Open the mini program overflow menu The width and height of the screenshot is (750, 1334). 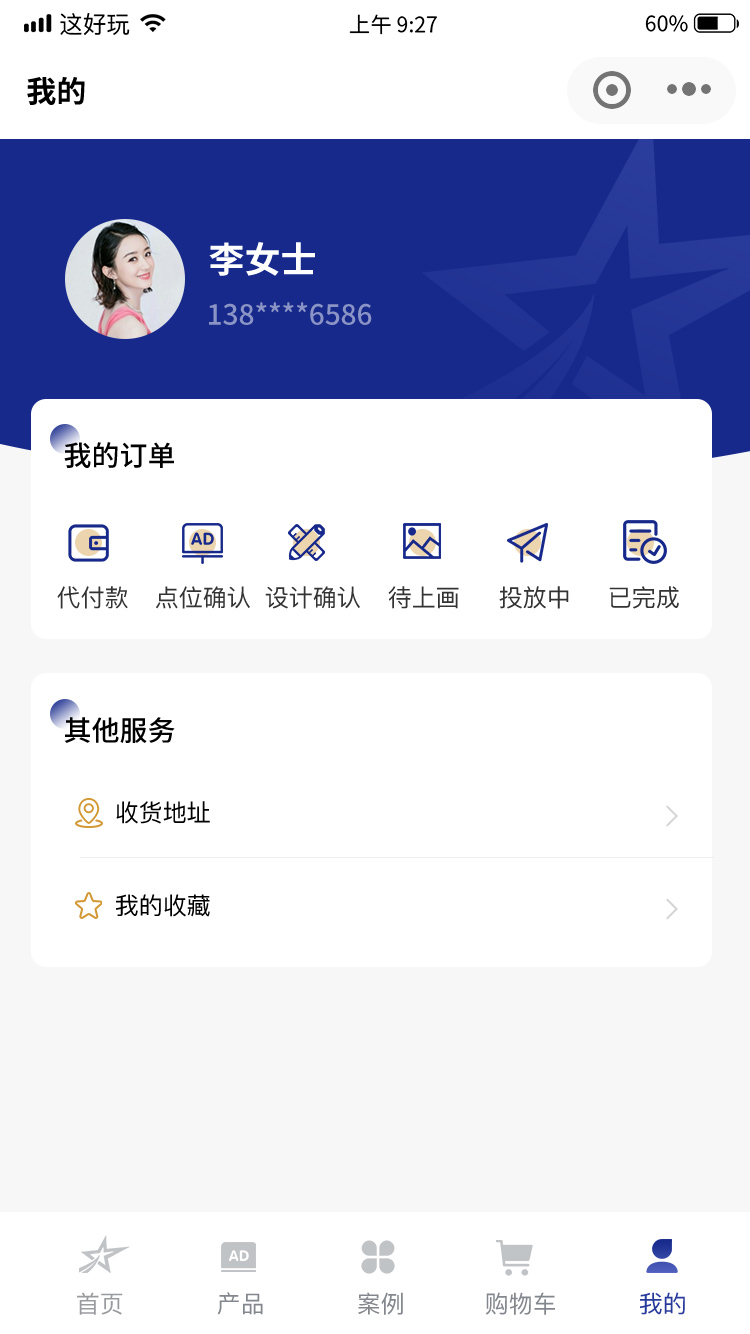(x=689, y=90)
